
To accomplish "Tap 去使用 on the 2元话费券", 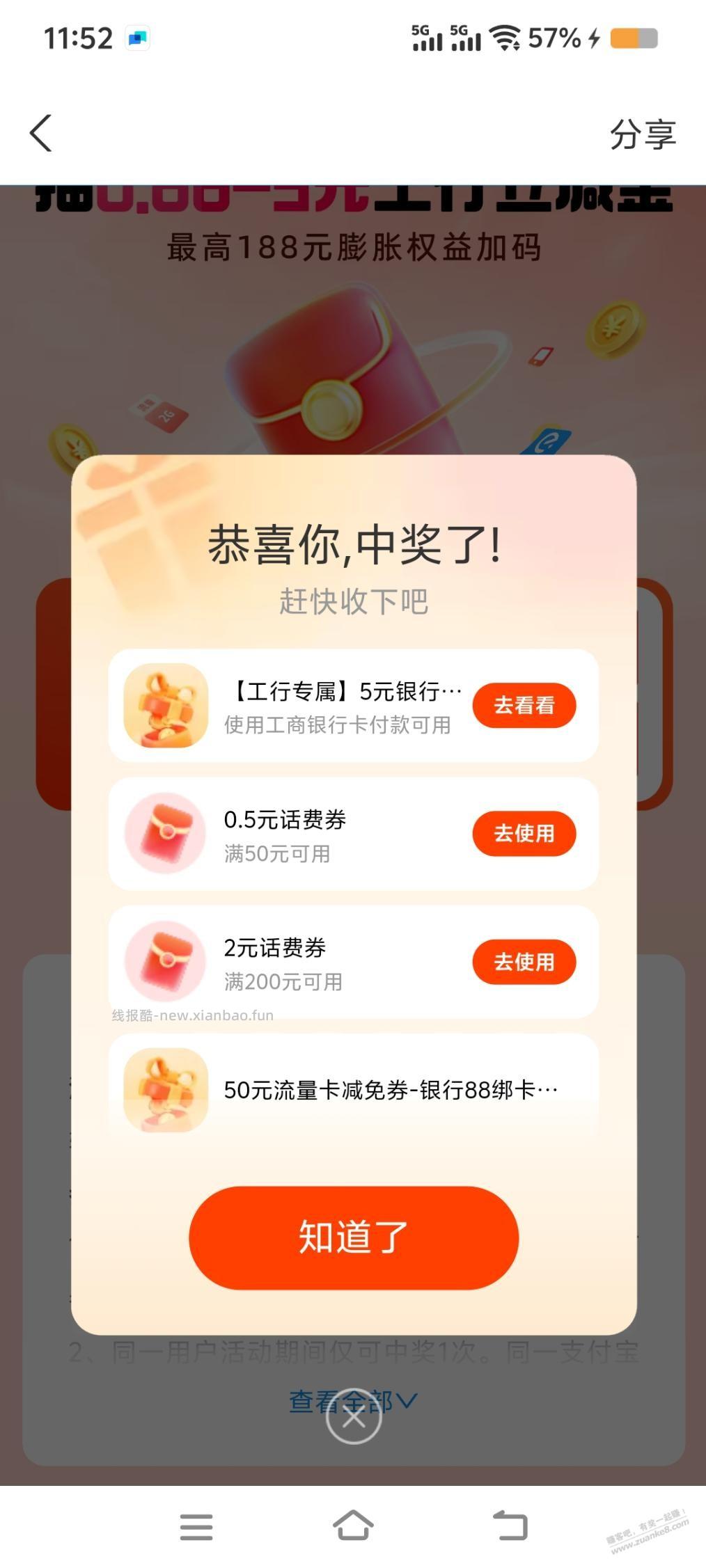I will click(525, 961).
